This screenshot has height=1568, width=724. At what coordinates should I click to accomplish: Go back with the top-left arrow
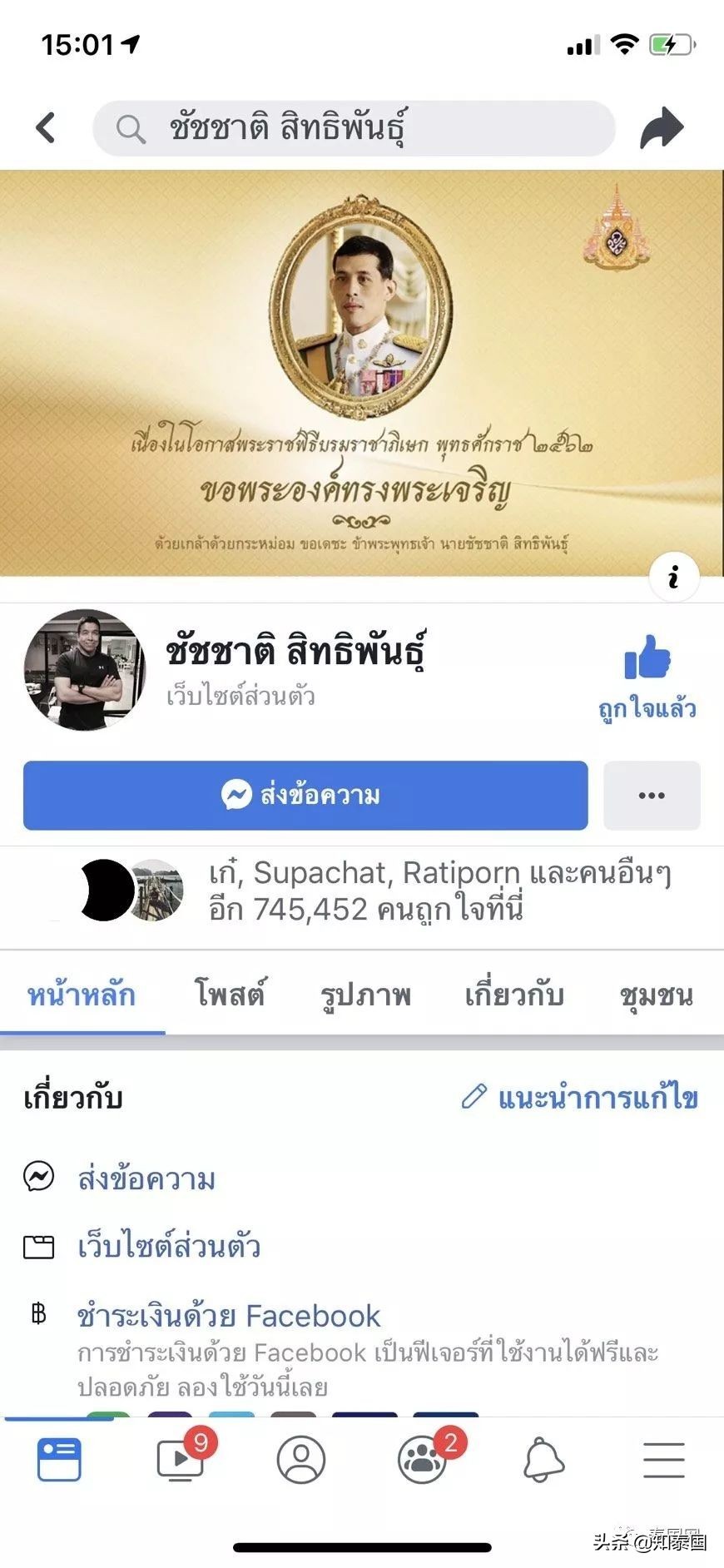coord(47,128)
